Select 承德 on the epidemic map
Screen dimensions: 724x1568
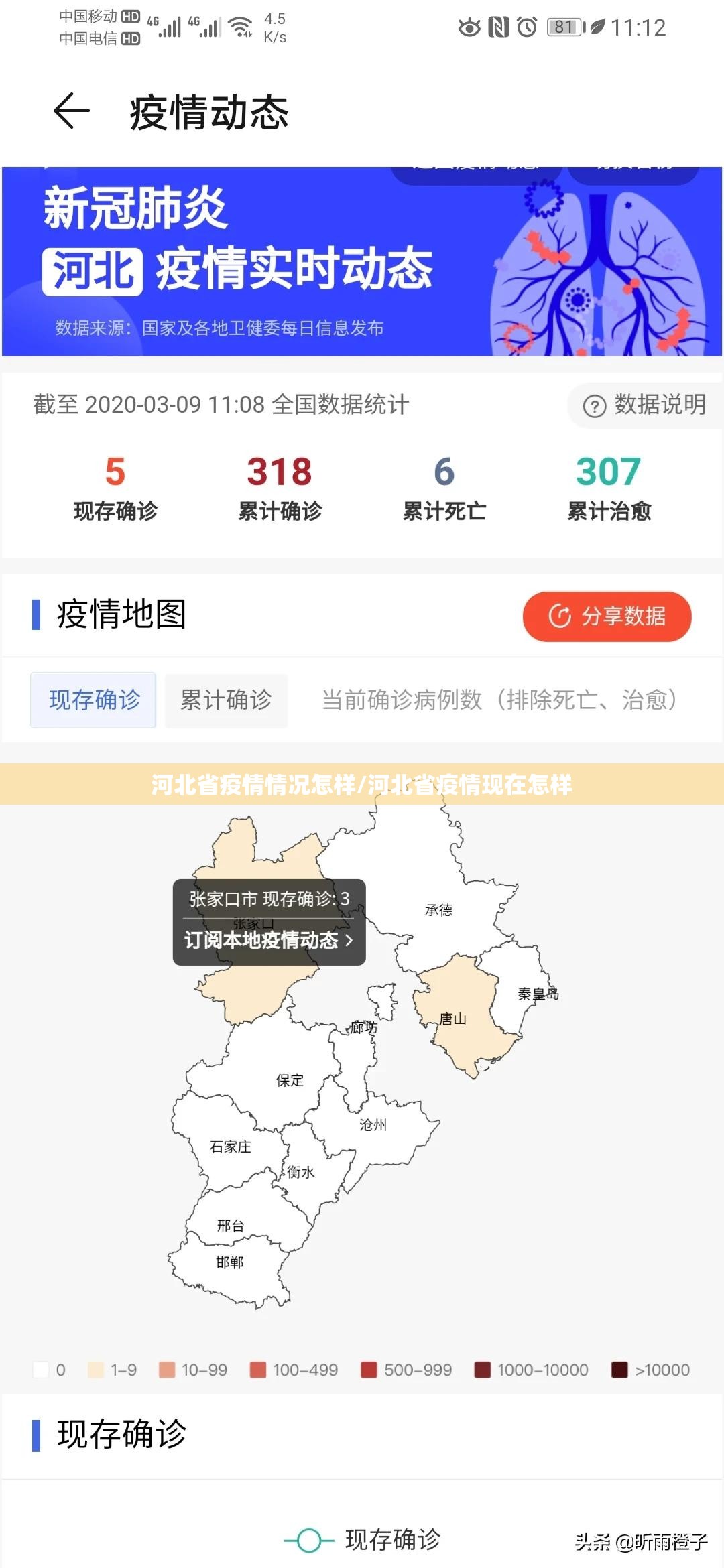(x=438, y=909)
